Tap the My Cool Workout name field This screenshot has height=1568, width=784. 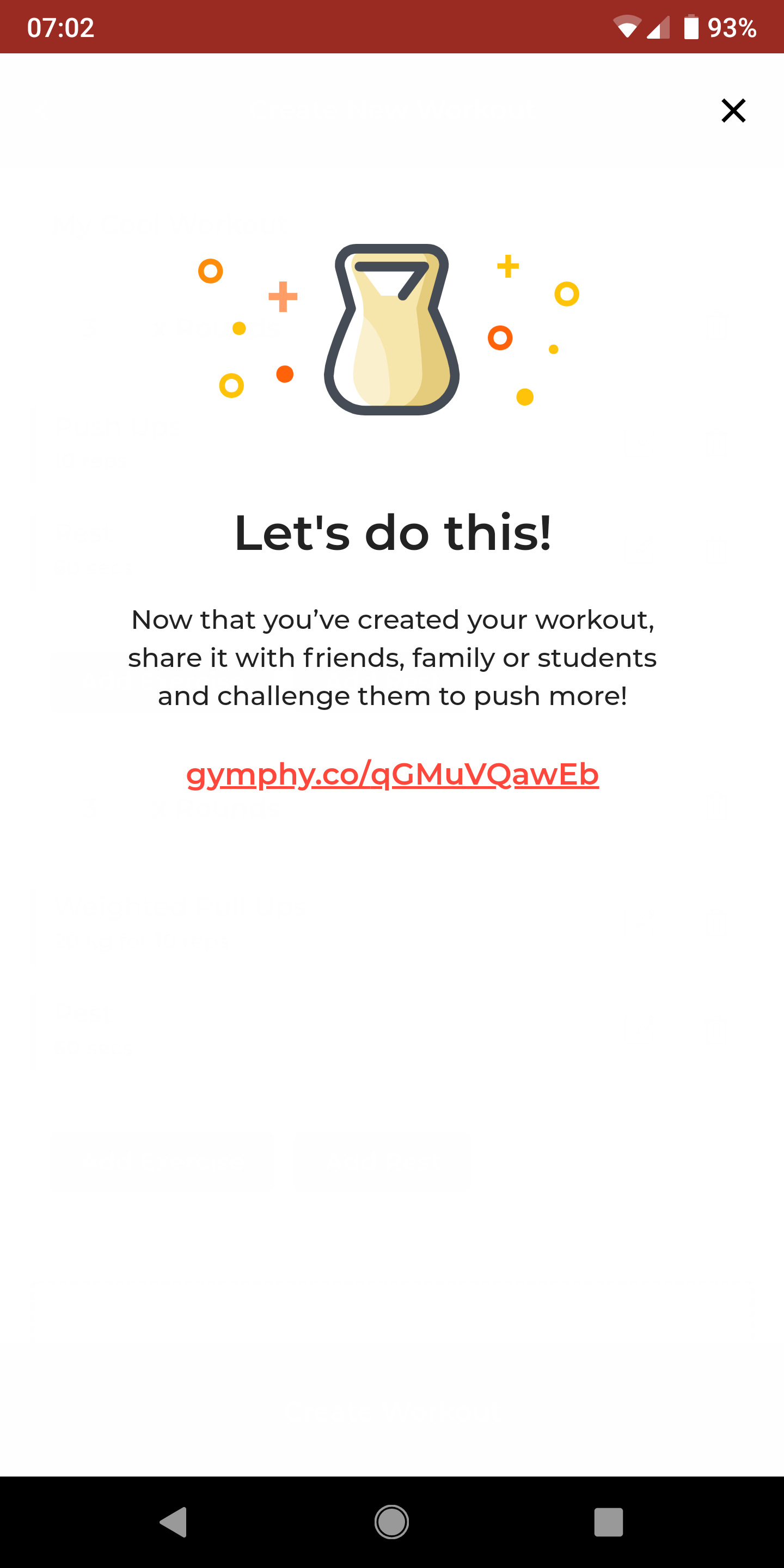tap(170, 224)
